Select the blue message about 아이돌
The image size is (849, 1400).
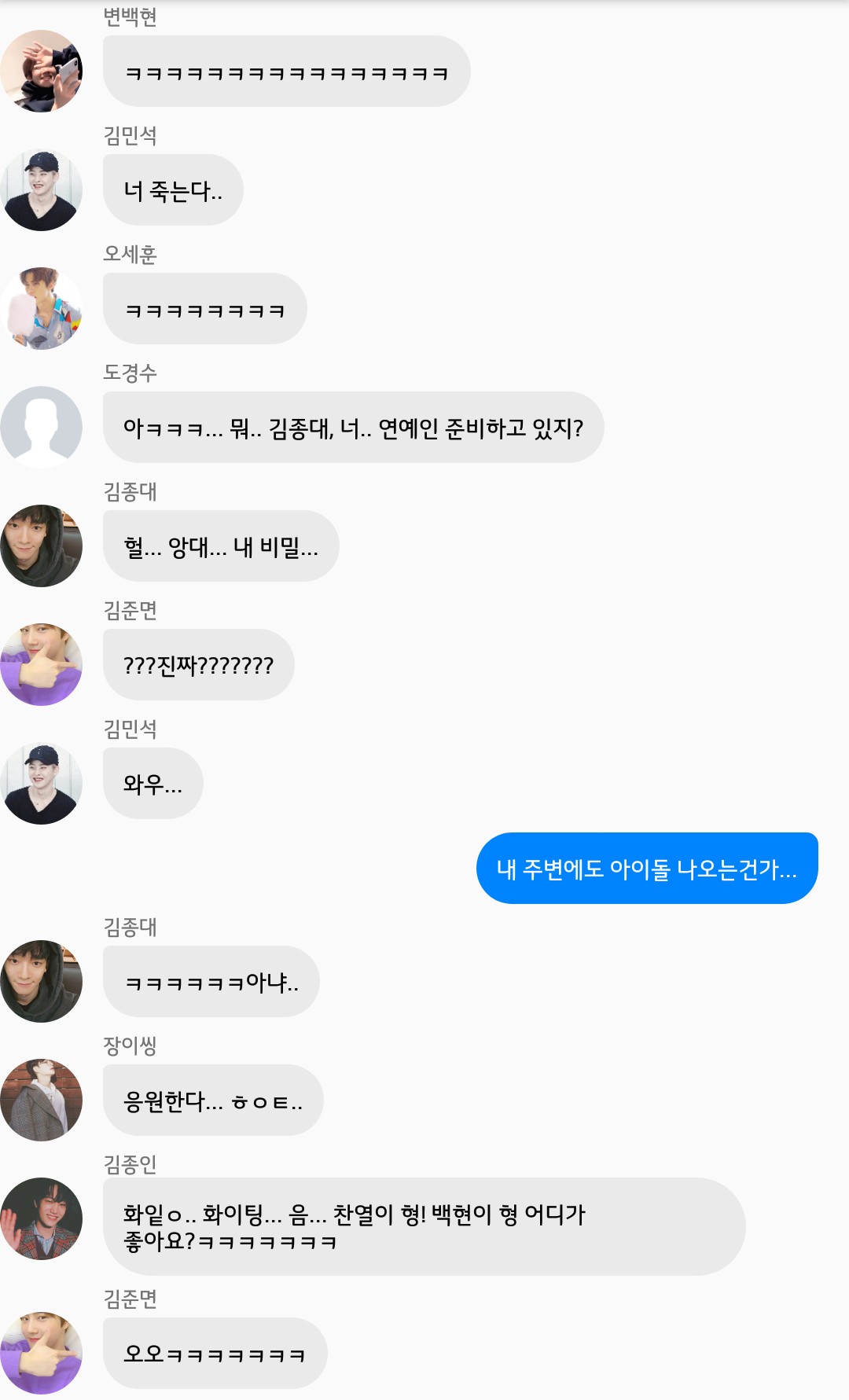click(647, 868)
